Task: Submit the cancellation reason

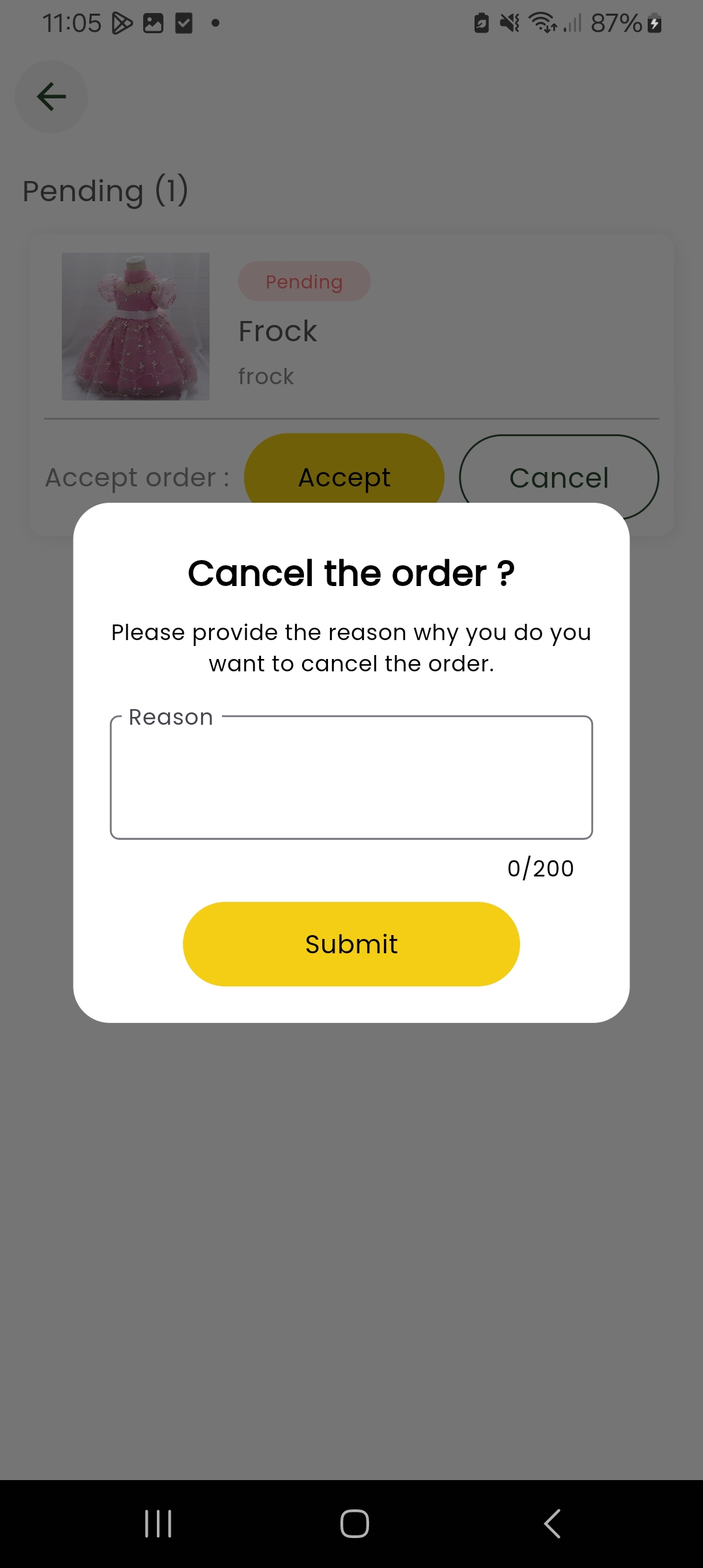Action: point(351,944)
